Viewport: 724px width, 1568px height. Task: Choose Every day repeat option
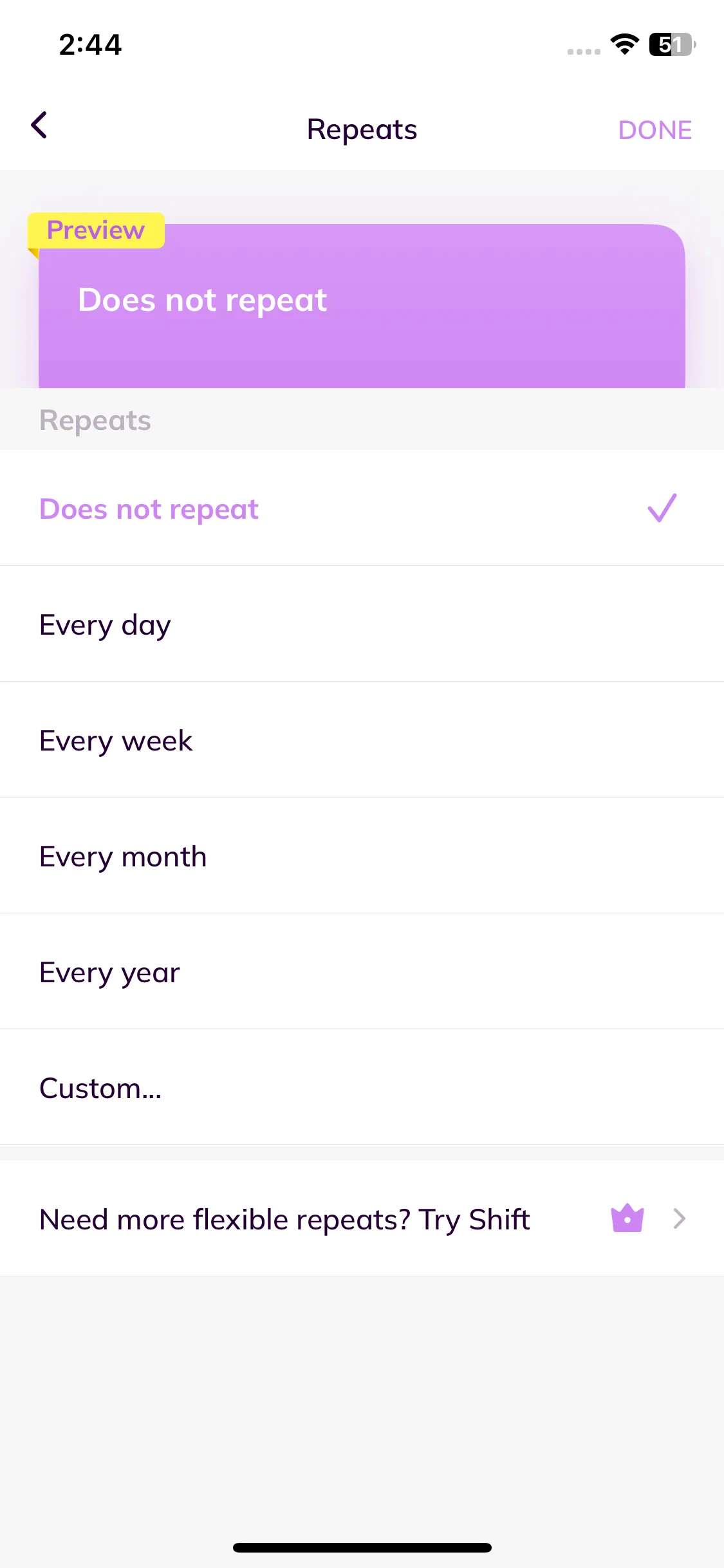[x=362, y=624]
